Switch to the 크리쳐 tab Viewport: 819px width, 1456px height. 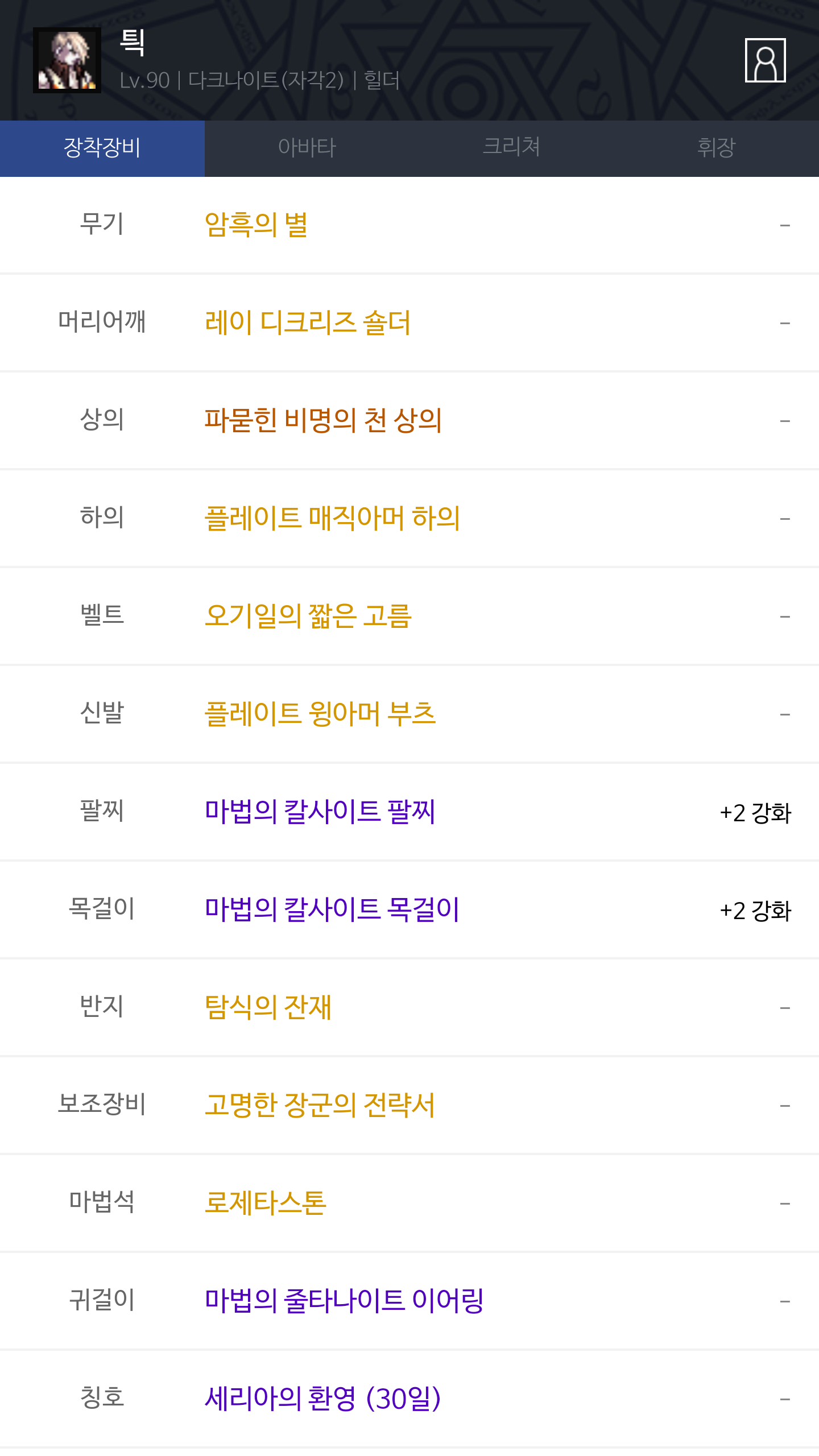pos(511,148)
